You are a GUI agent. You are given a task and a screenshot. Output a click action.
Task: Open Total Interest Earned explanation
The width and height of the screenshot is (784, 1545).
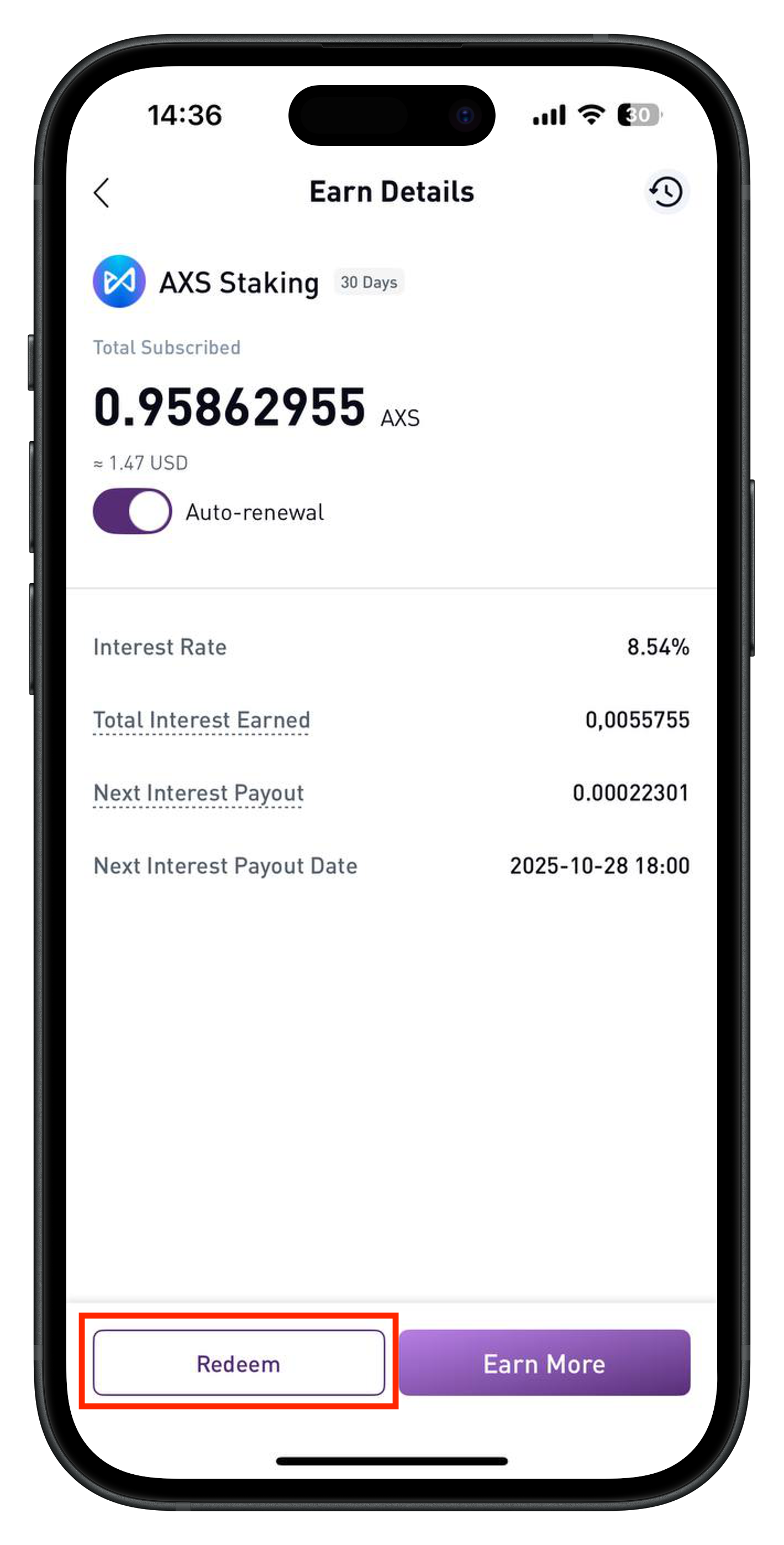pos(202,719)
